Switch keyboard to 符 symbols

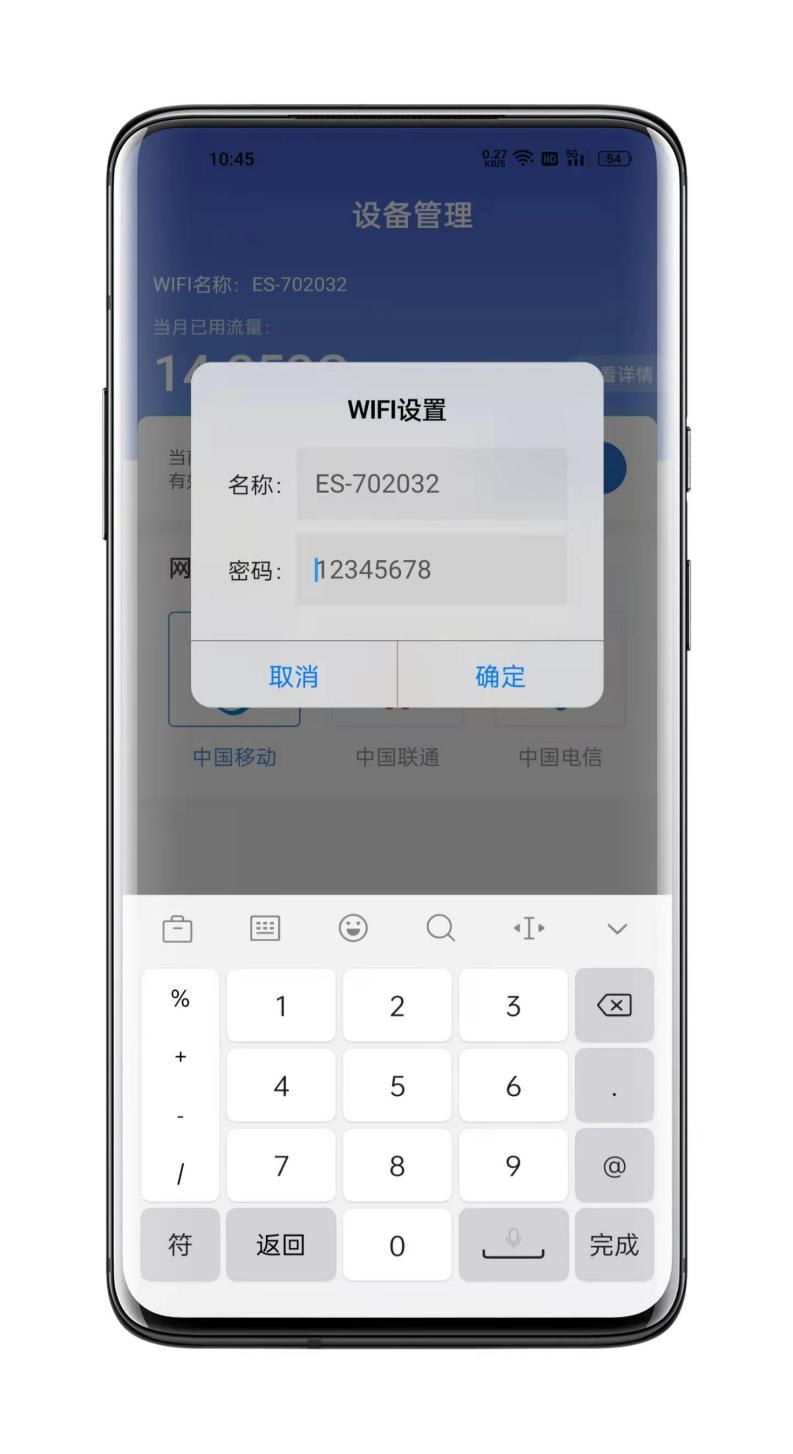click(x=180, y=1245)
